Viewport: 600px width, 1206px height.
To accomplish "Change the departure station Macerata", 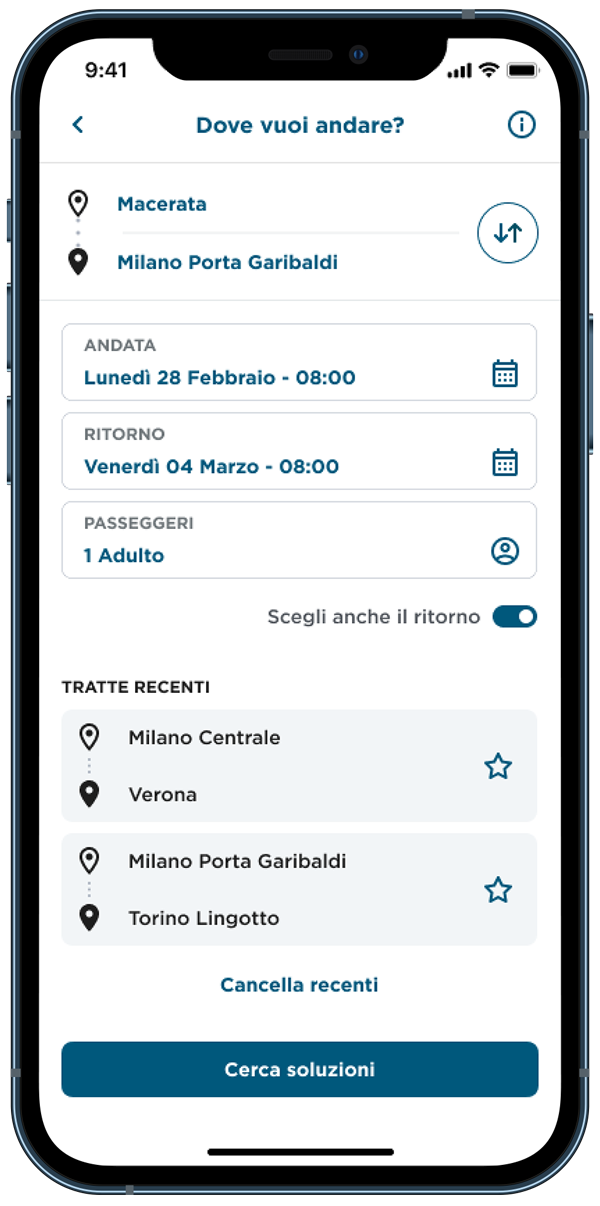I will coord(162,204).
